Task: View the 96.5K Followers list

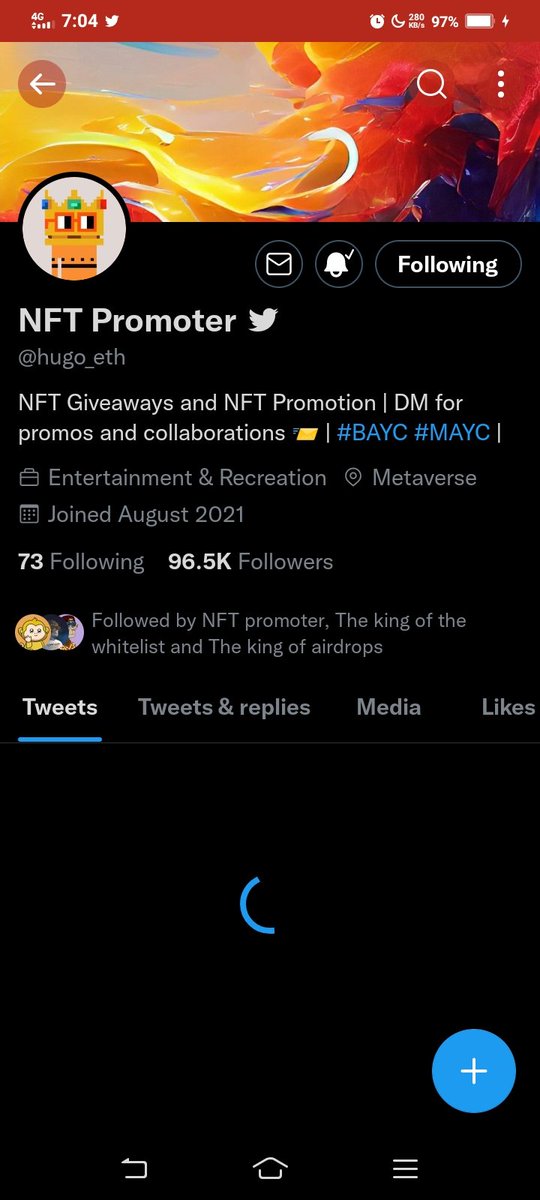Action: 250,562
